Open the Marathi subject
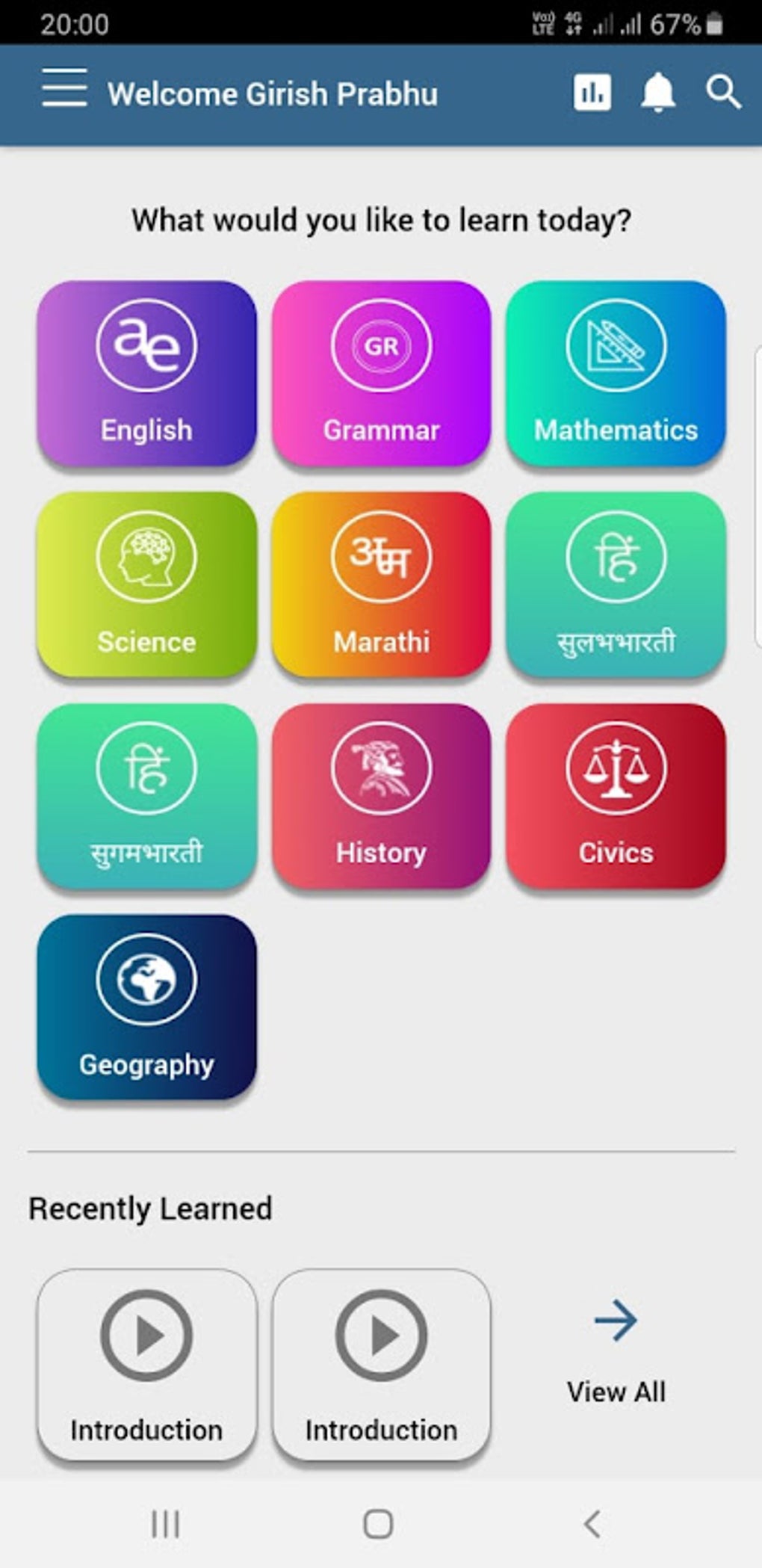The height and width of the screenshot is (1568, 762). (381, 584)
